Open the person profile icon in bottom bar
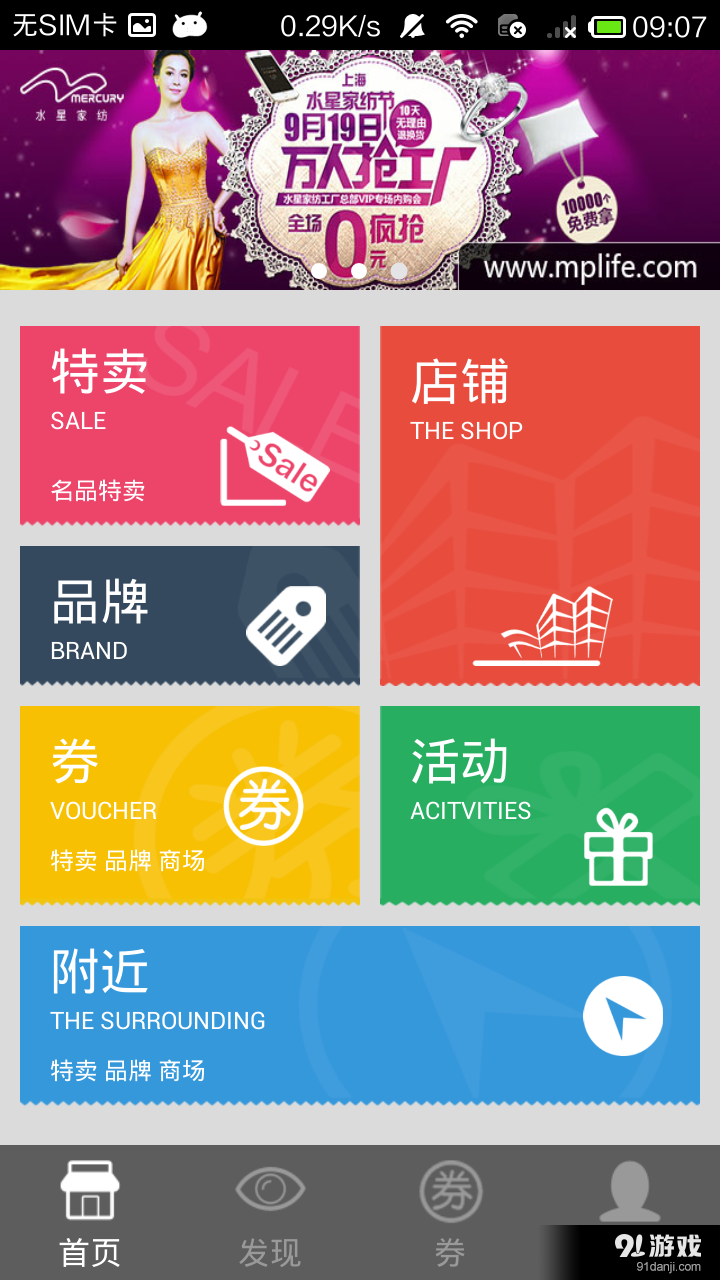The image size is (720, 1280). [x=630, y=1189]
